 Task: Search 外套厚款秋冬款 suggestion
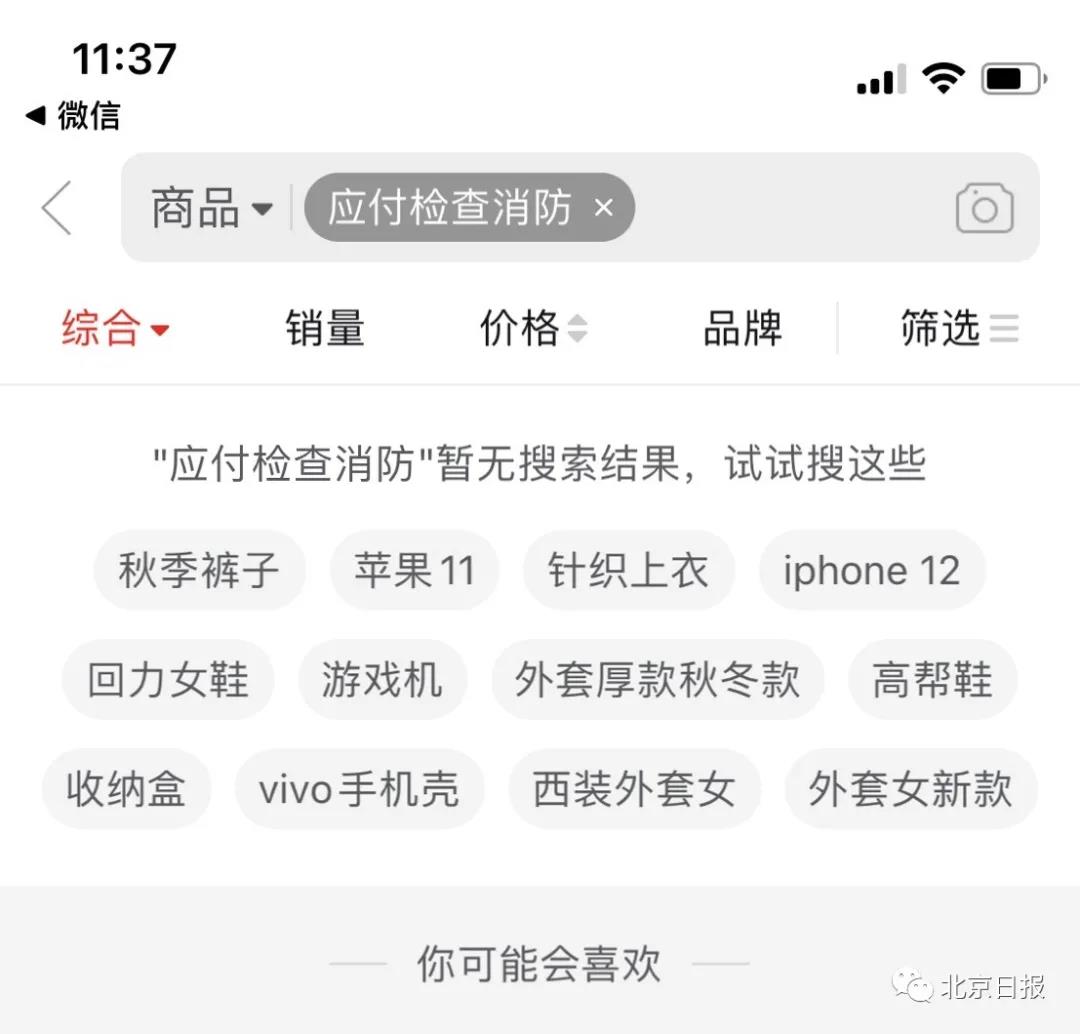(x=657, y=680)
